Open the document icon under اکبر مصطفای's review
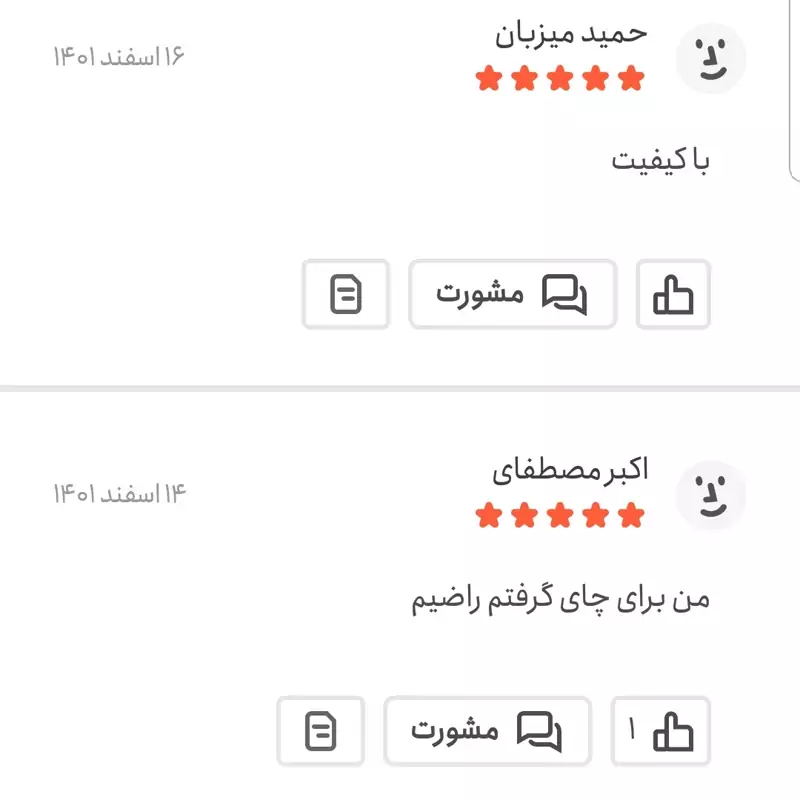 click(320, 731)
